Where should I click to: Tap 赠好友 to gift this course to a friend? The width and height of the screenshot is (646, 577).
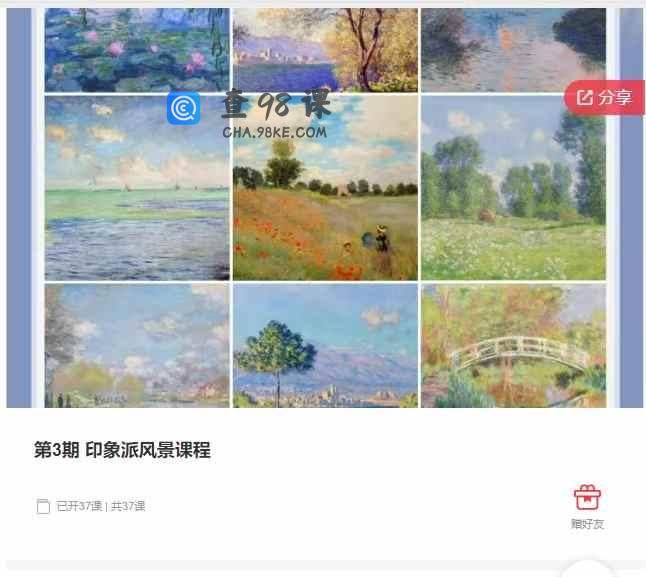(587, 506)
